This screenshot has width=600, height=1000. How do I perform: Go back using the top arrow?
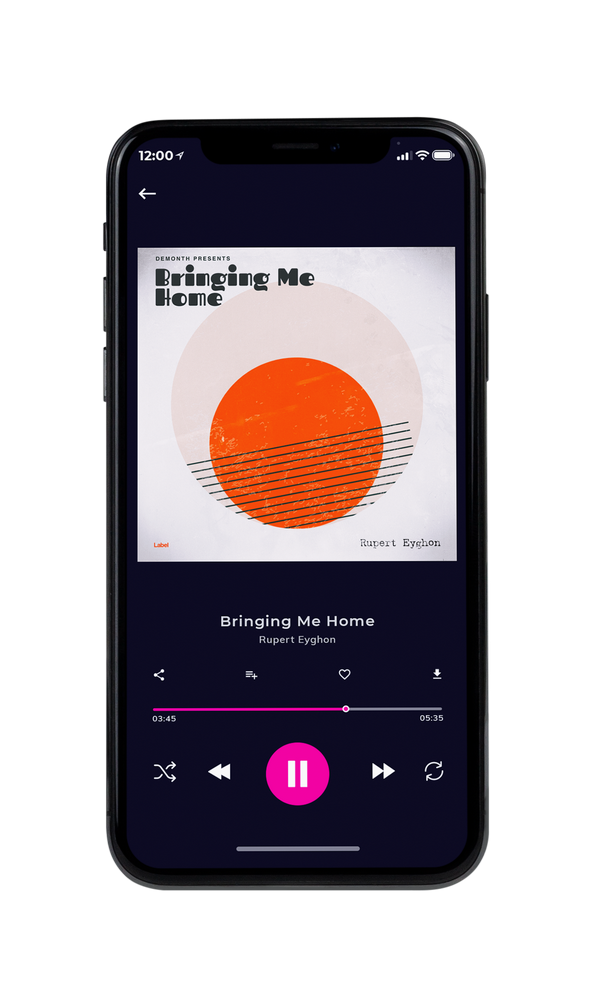[147, 193]
